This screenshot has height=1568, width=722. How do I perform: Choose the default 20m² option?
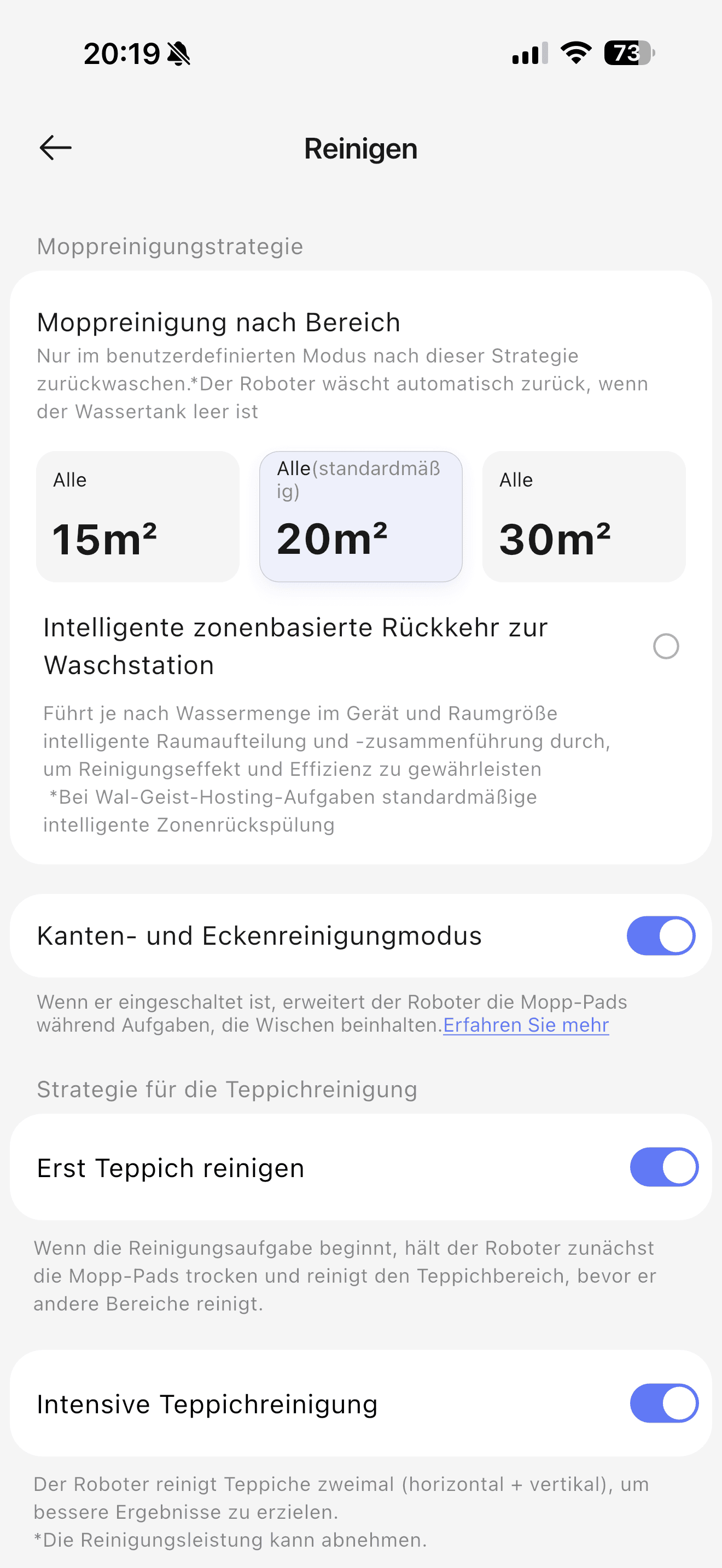click(360, 516)
